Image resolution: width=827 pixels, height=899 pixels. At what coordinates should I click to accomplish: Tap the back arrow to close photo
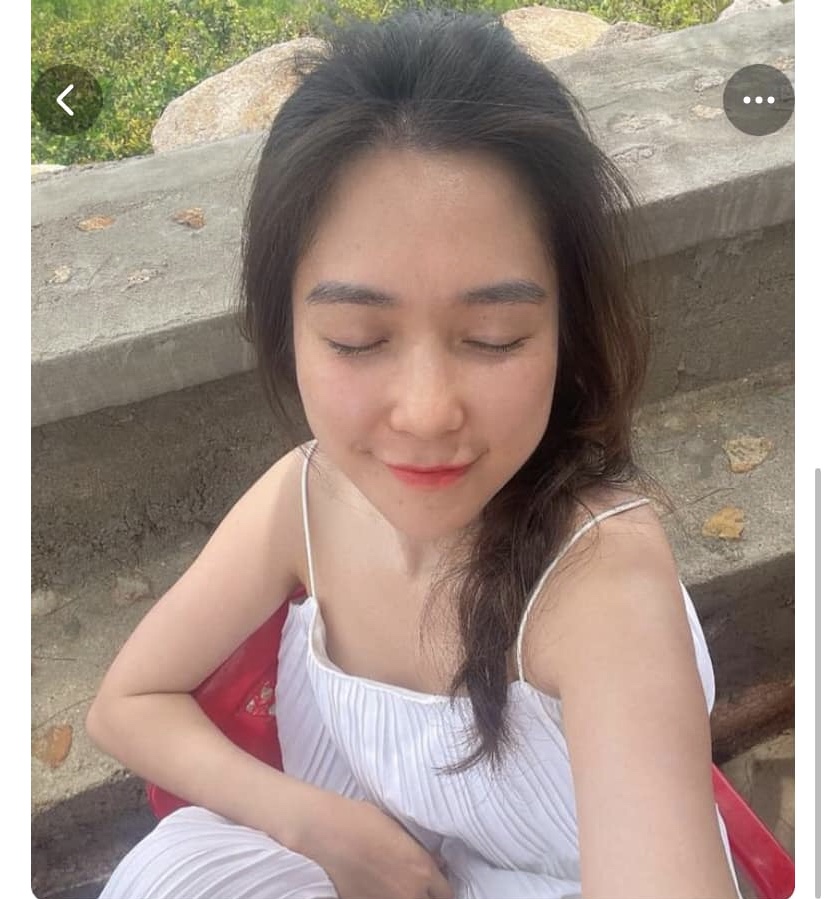tap(66, 100)
